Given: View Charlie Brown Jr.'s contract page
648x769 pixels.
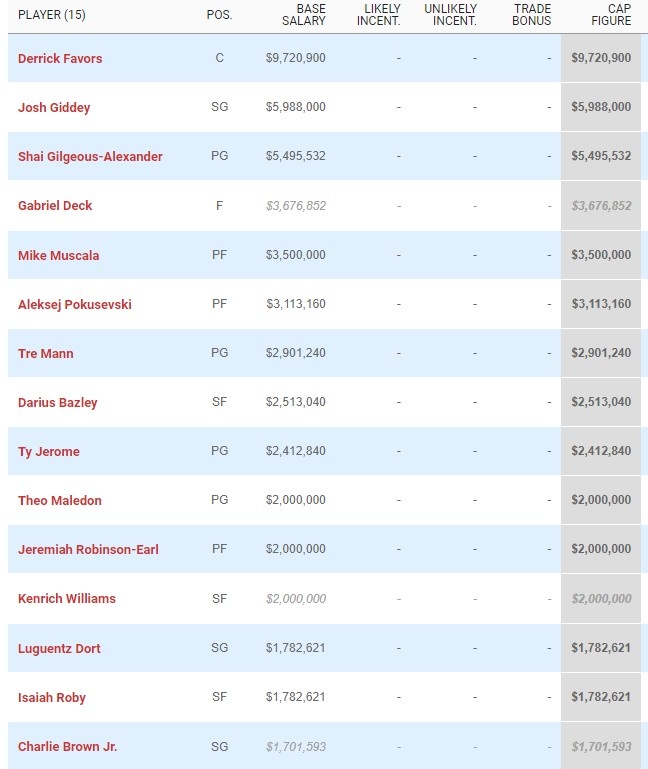Looking at the screenshot, I should 67,746.
